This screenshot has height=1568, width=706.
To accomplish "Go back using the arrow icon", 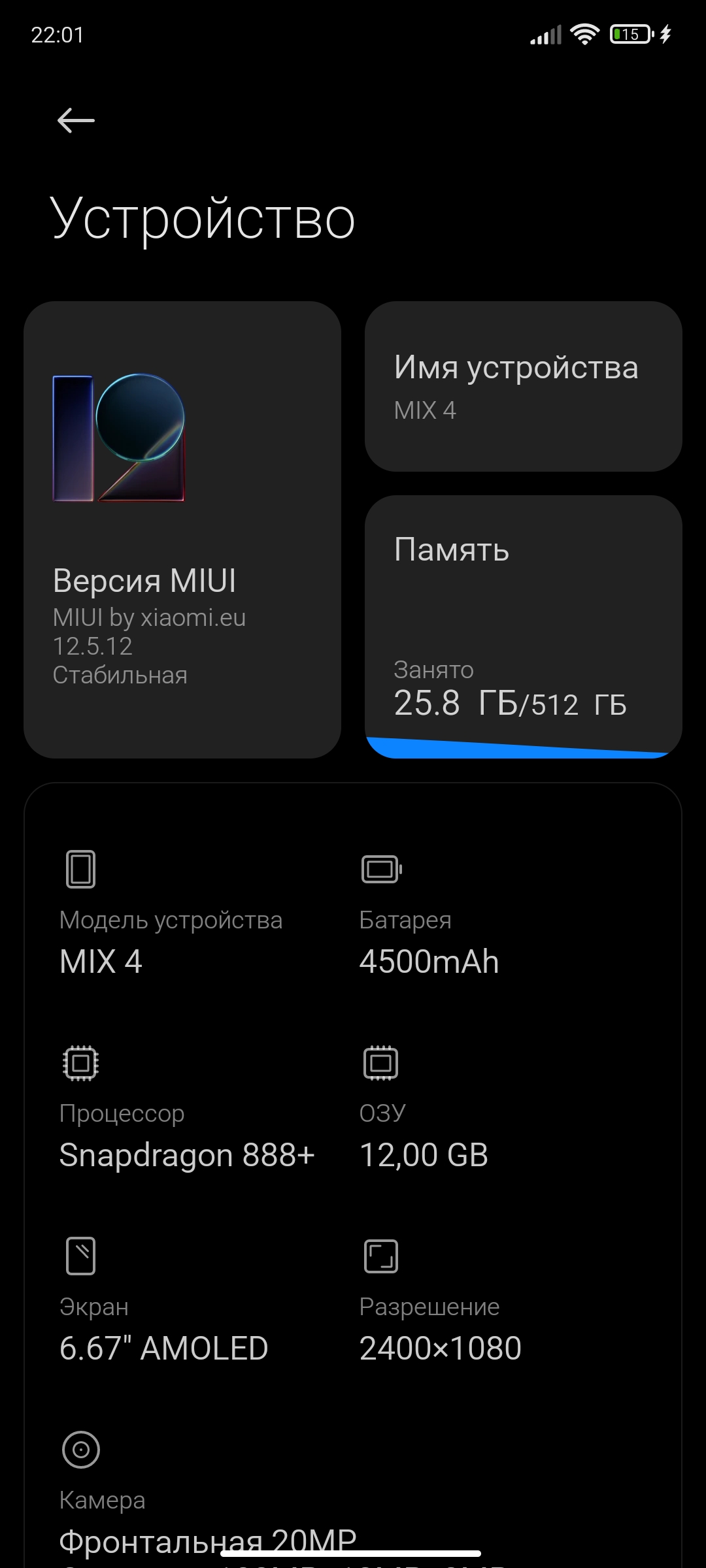I will click(x=76, y=120).
